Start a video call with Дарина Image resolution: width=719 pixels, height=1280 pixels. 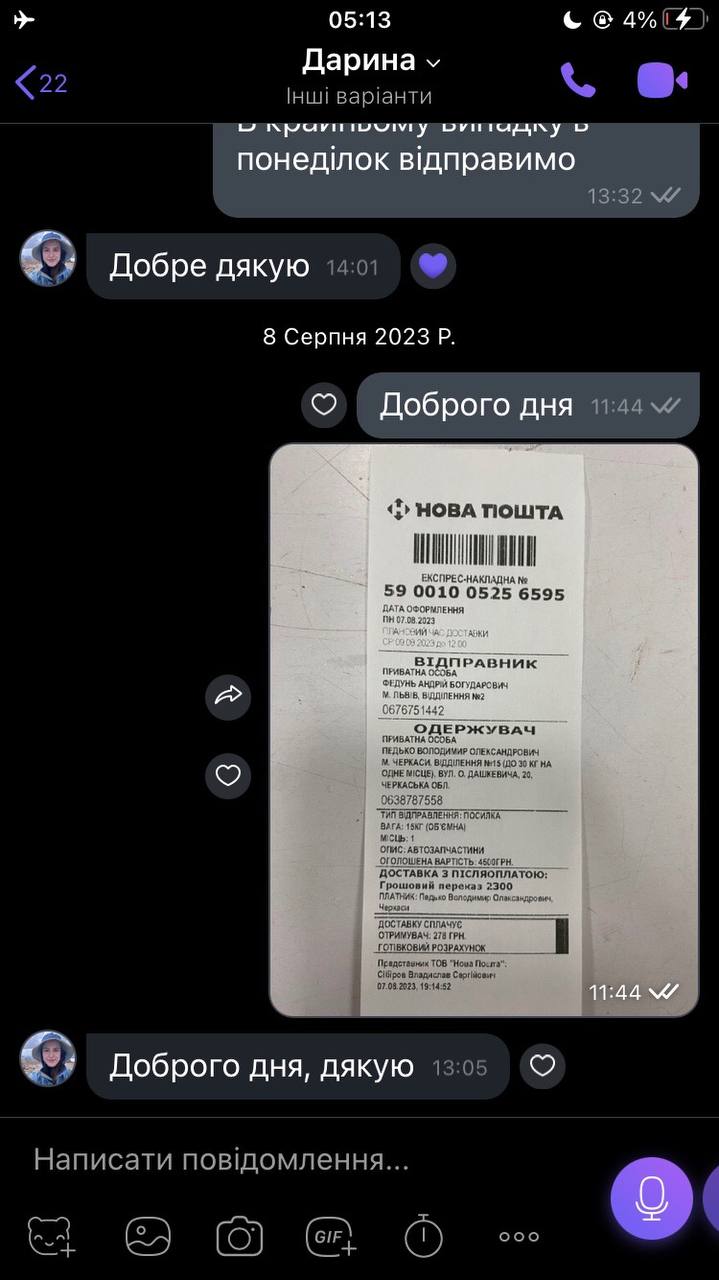pyautogui.click(x=662, y=81)
